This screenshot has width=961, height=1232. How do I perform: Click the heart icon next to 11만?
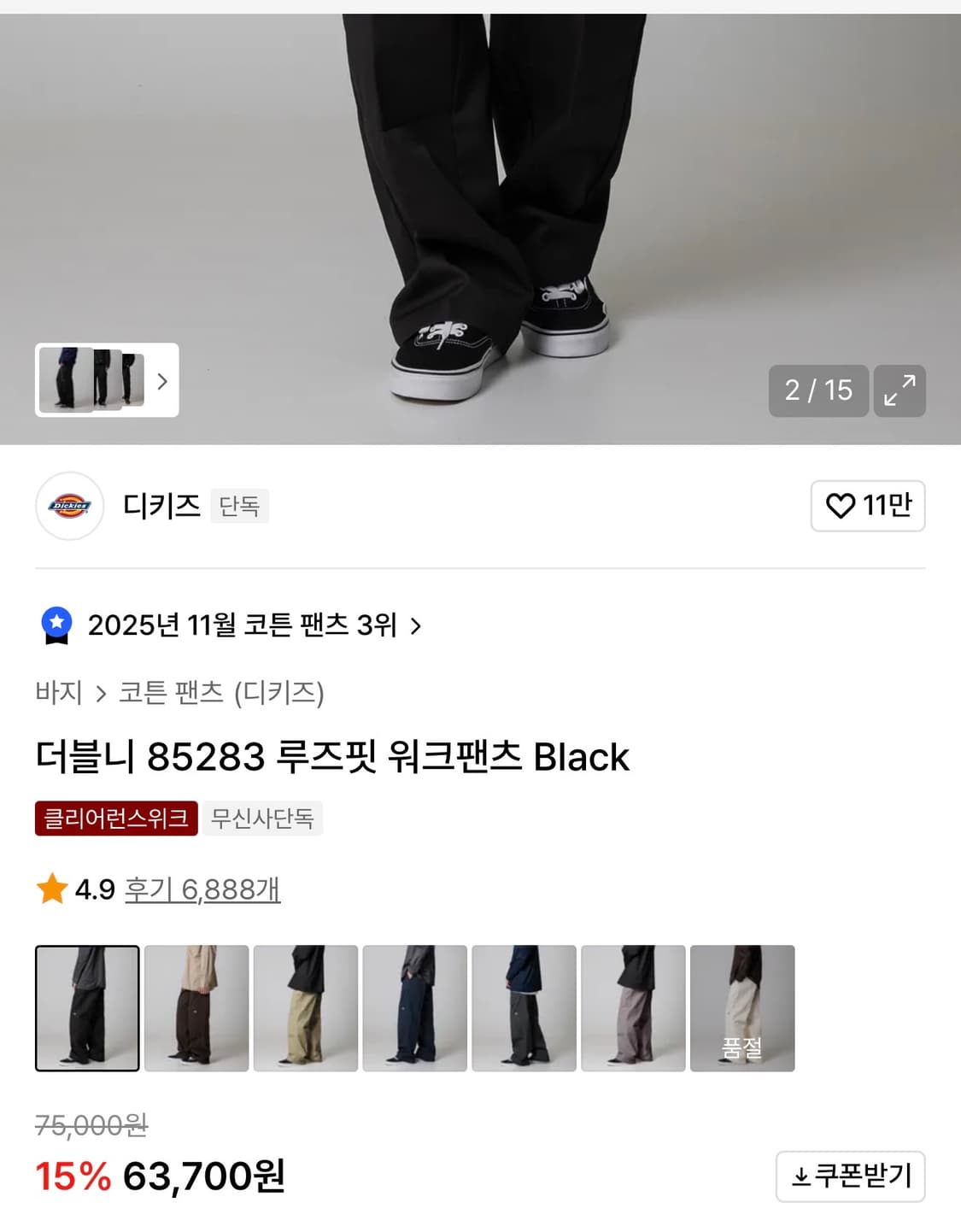[840, 505]
